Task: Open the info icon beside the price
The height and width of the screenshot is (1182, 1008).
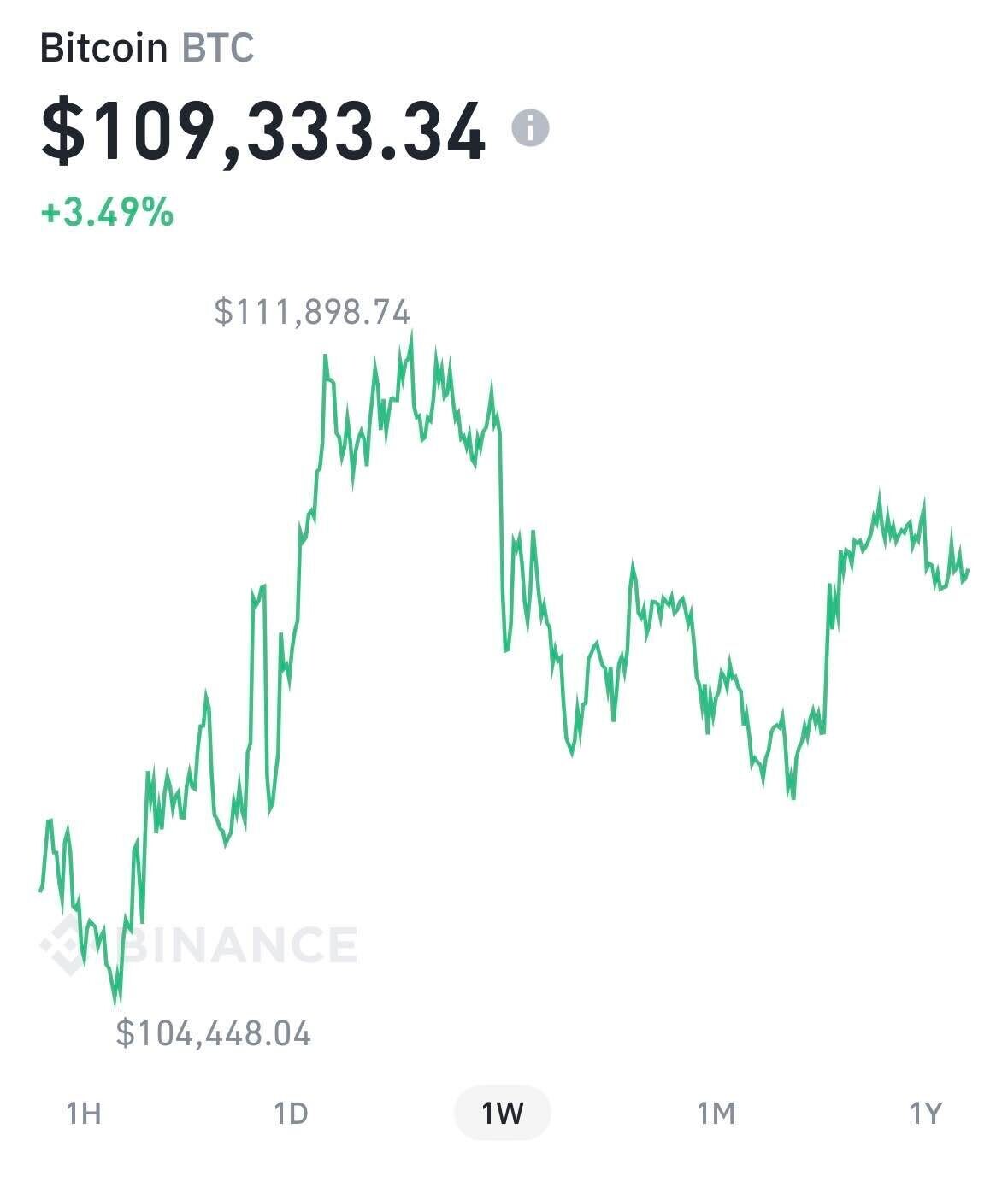Action: (x=530, y=129)
